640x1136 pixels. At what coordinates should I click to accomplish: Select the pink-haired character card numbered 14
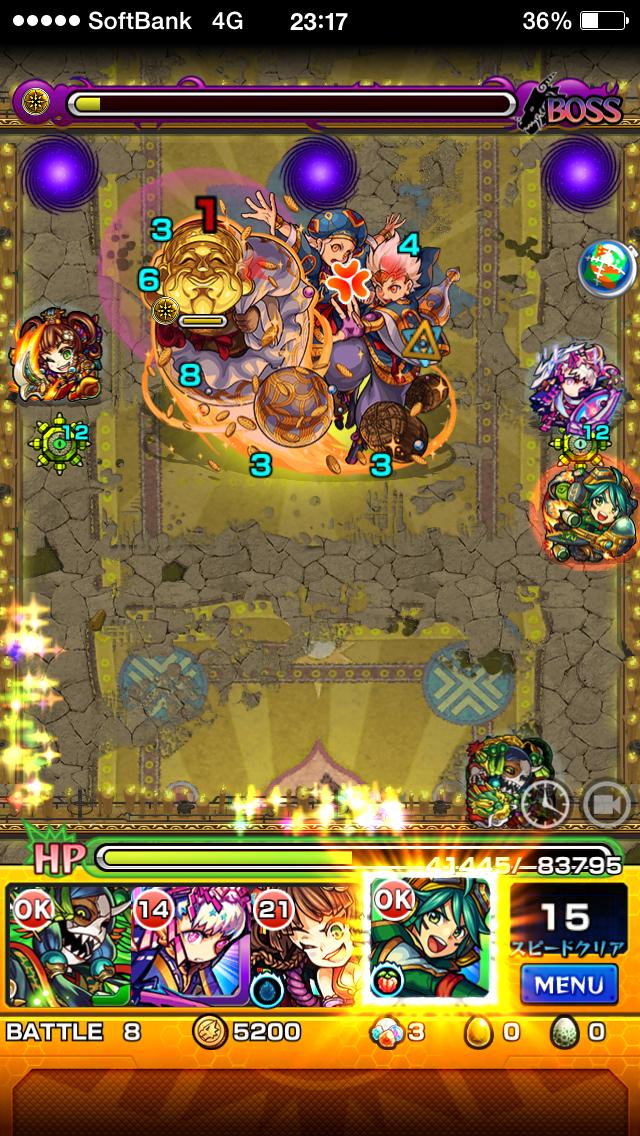pyautogui.click(x=190, y=945)
